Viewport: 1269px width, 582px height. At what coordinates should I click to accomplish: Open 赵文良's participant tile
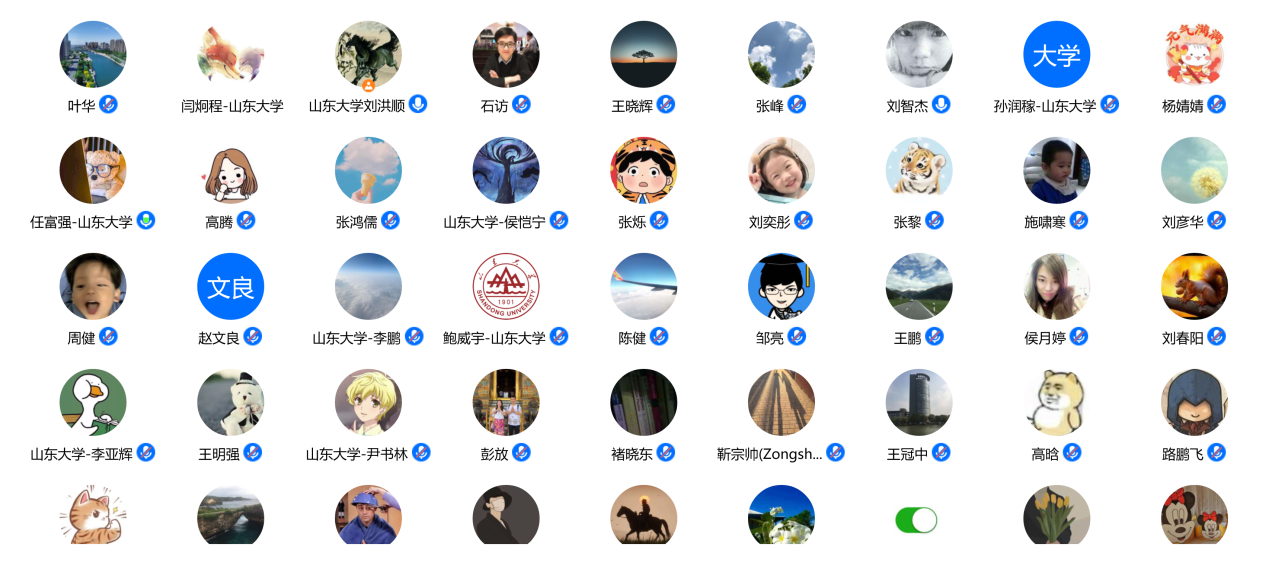coord(231,287)
